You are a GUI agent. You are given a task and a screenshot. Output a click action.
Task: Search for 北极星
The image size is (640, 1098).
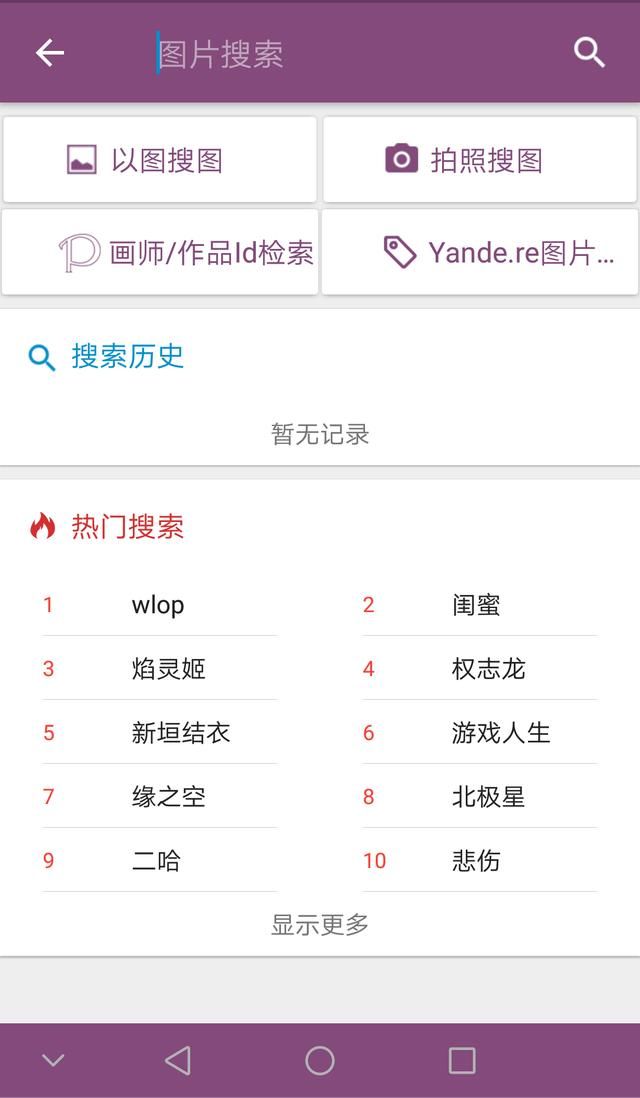[488, 797]
